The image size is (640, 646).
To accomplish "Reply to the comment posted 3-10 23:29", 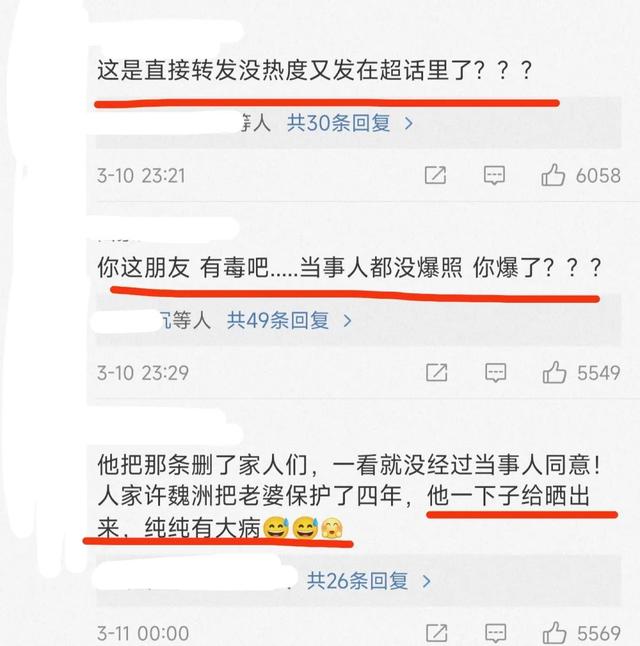I will tap(494, 373).
